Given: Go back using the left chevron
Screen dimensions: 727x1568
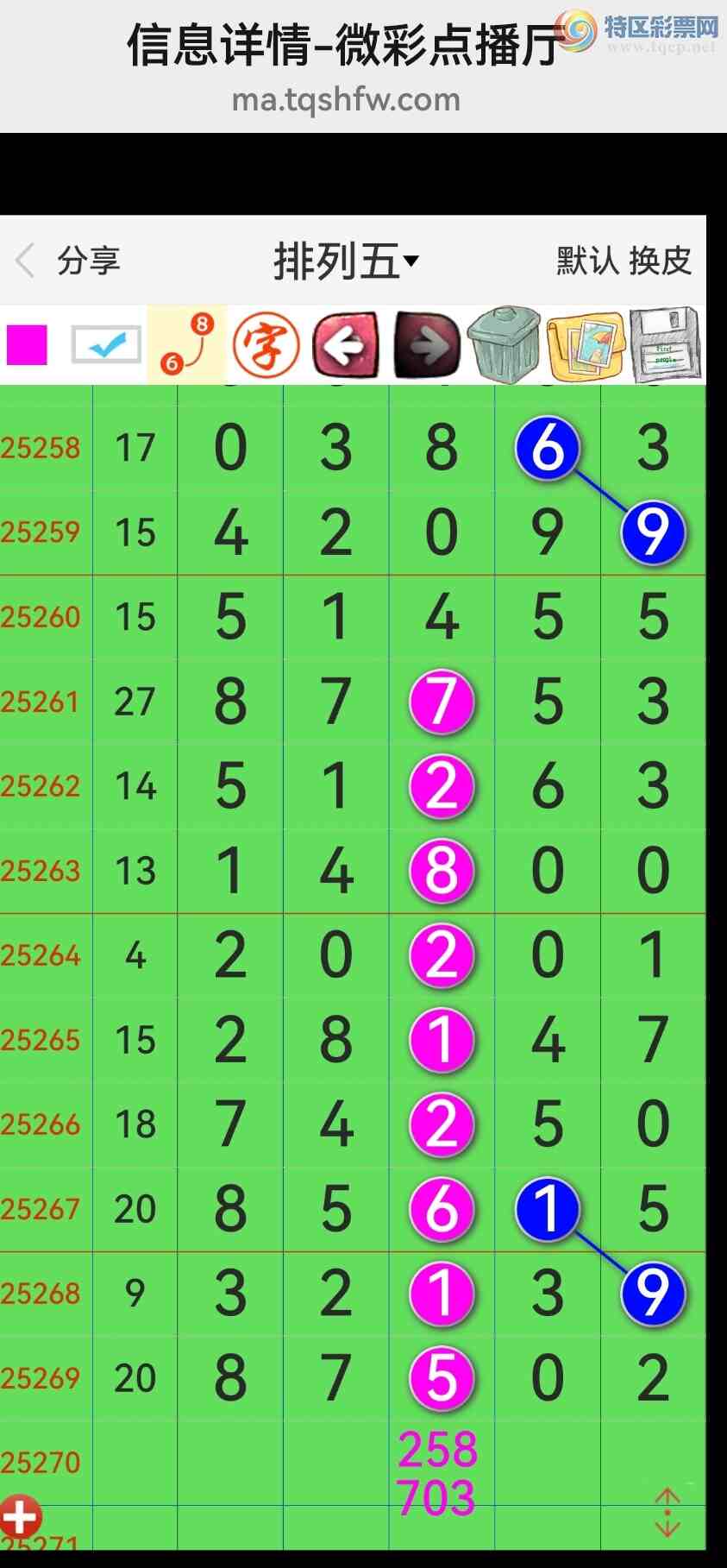Looking at the screenshot, I should [x=26, y=260].
